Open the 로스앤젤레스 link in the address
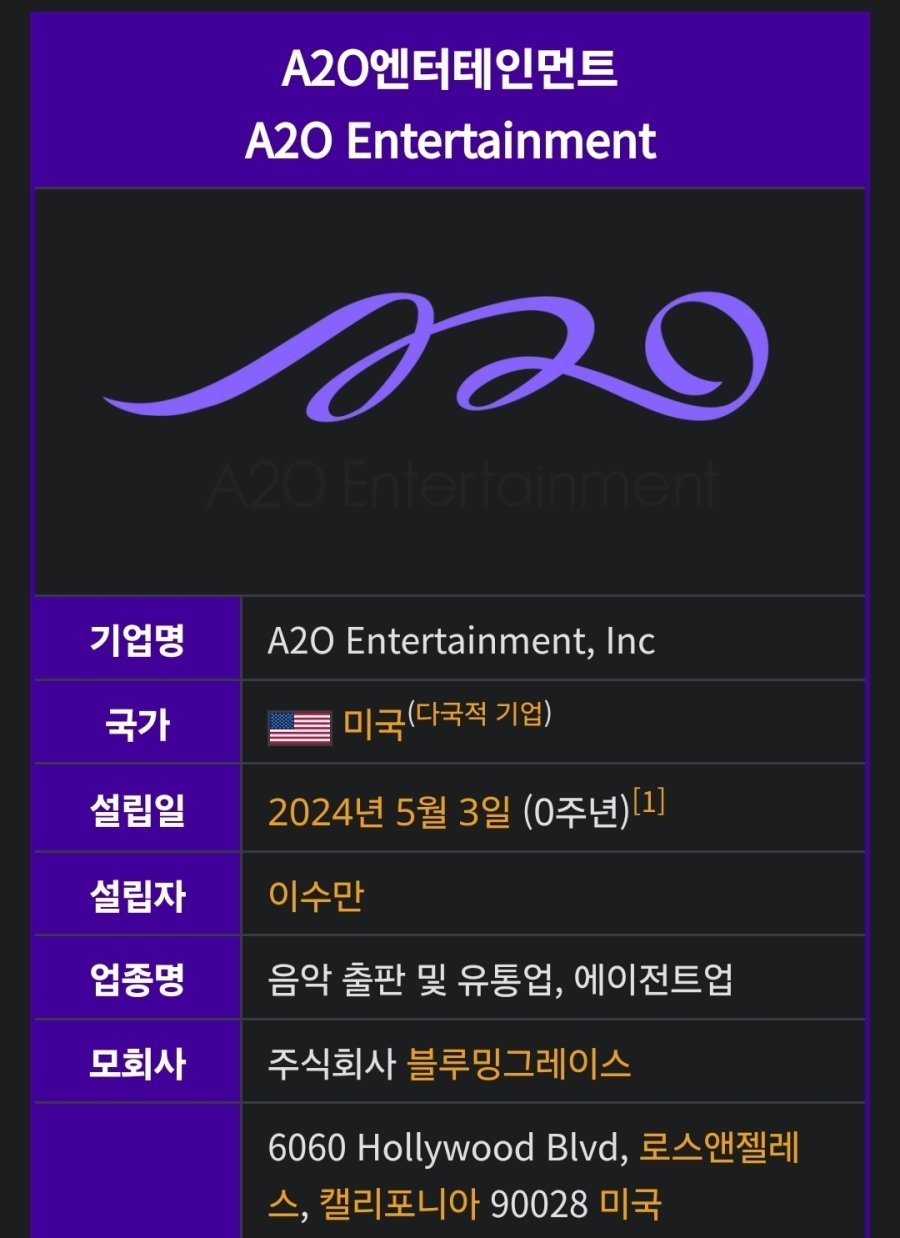The width and height of the screenshot is (900, 1238). [x=718, y=1149]
